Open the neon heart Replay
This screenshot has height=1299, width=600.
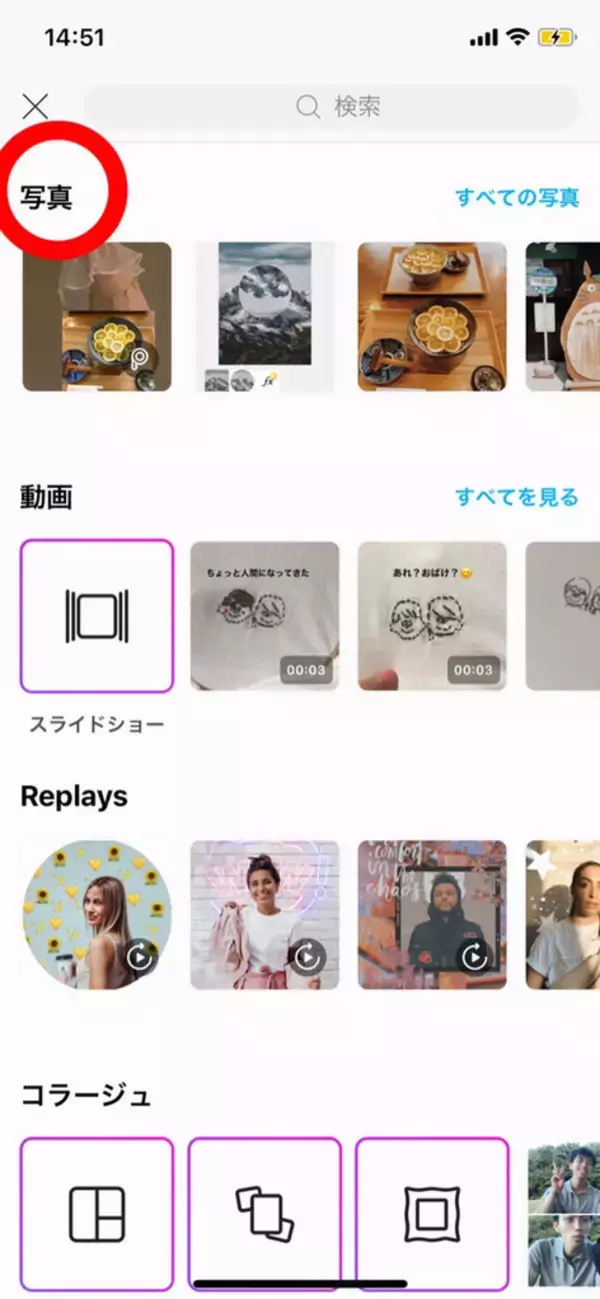(265, 915)
